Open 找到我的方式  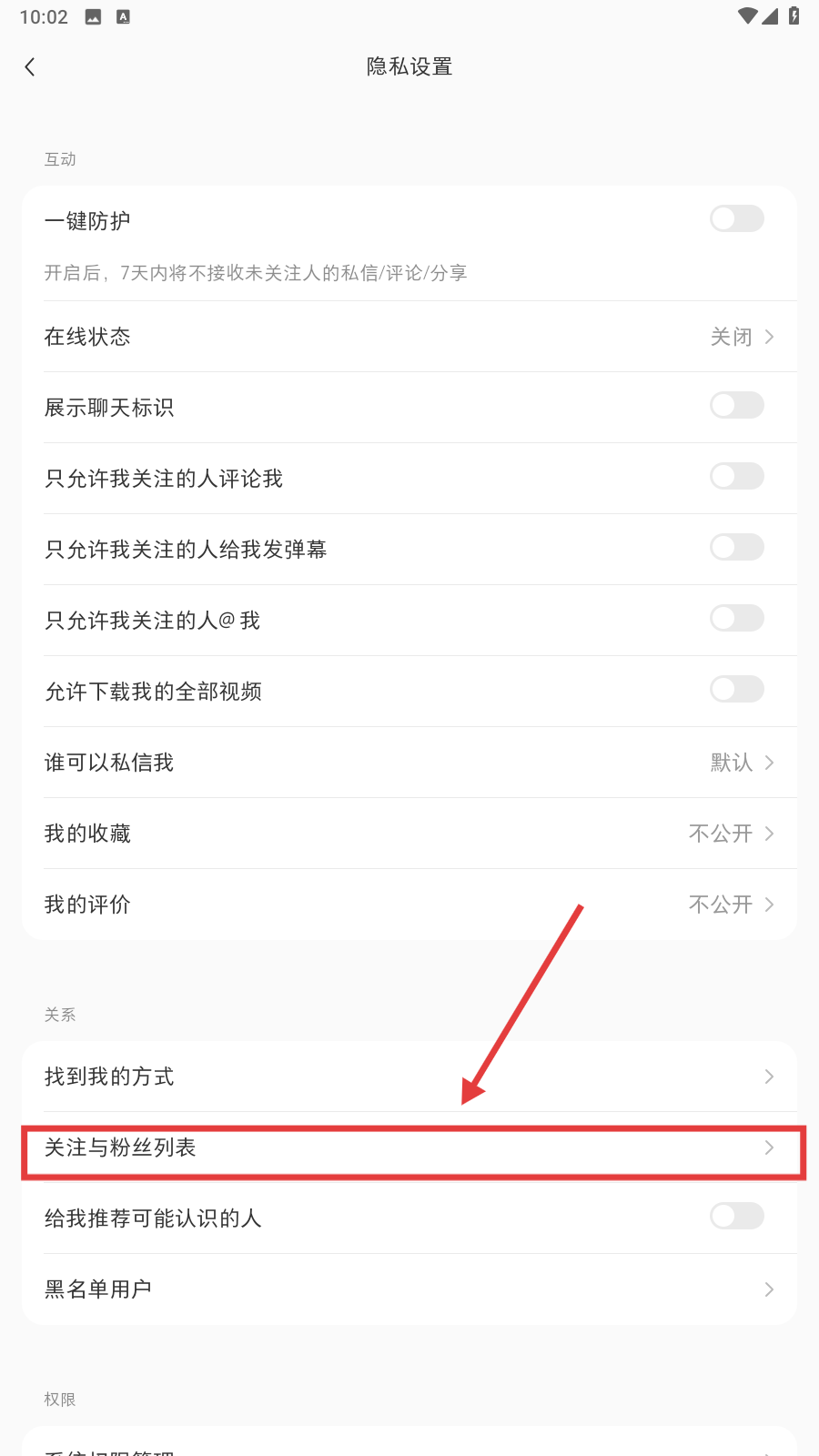coord(409,1077)
